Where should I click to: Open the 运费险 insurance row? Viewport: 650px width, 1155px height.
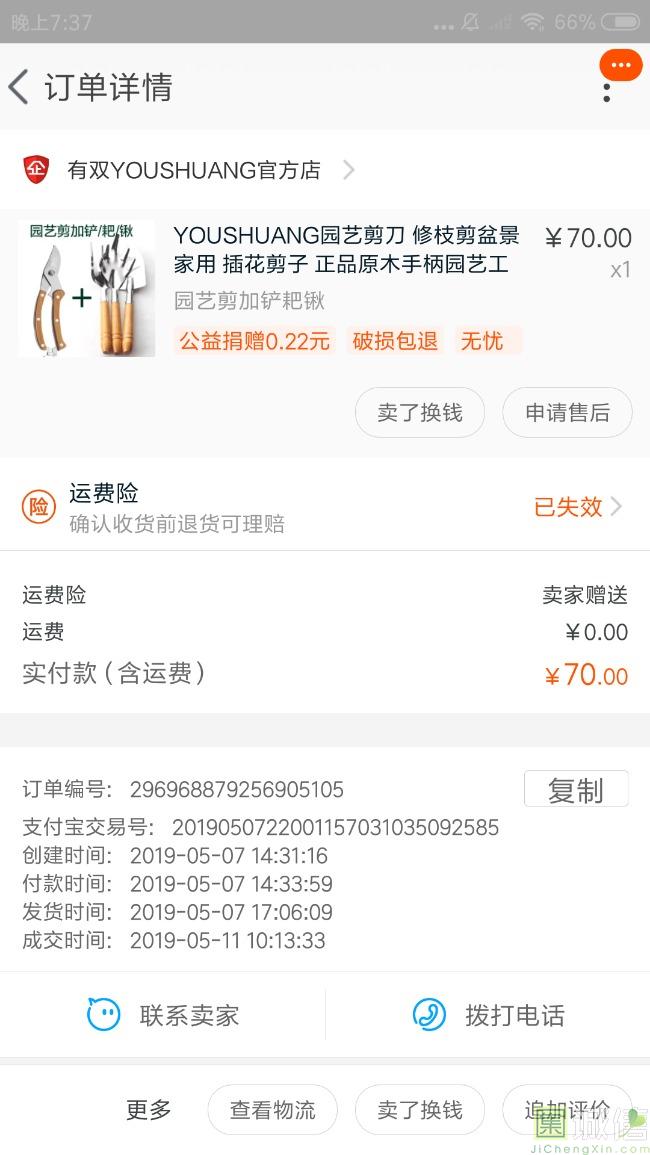click(x=325, y=507)
